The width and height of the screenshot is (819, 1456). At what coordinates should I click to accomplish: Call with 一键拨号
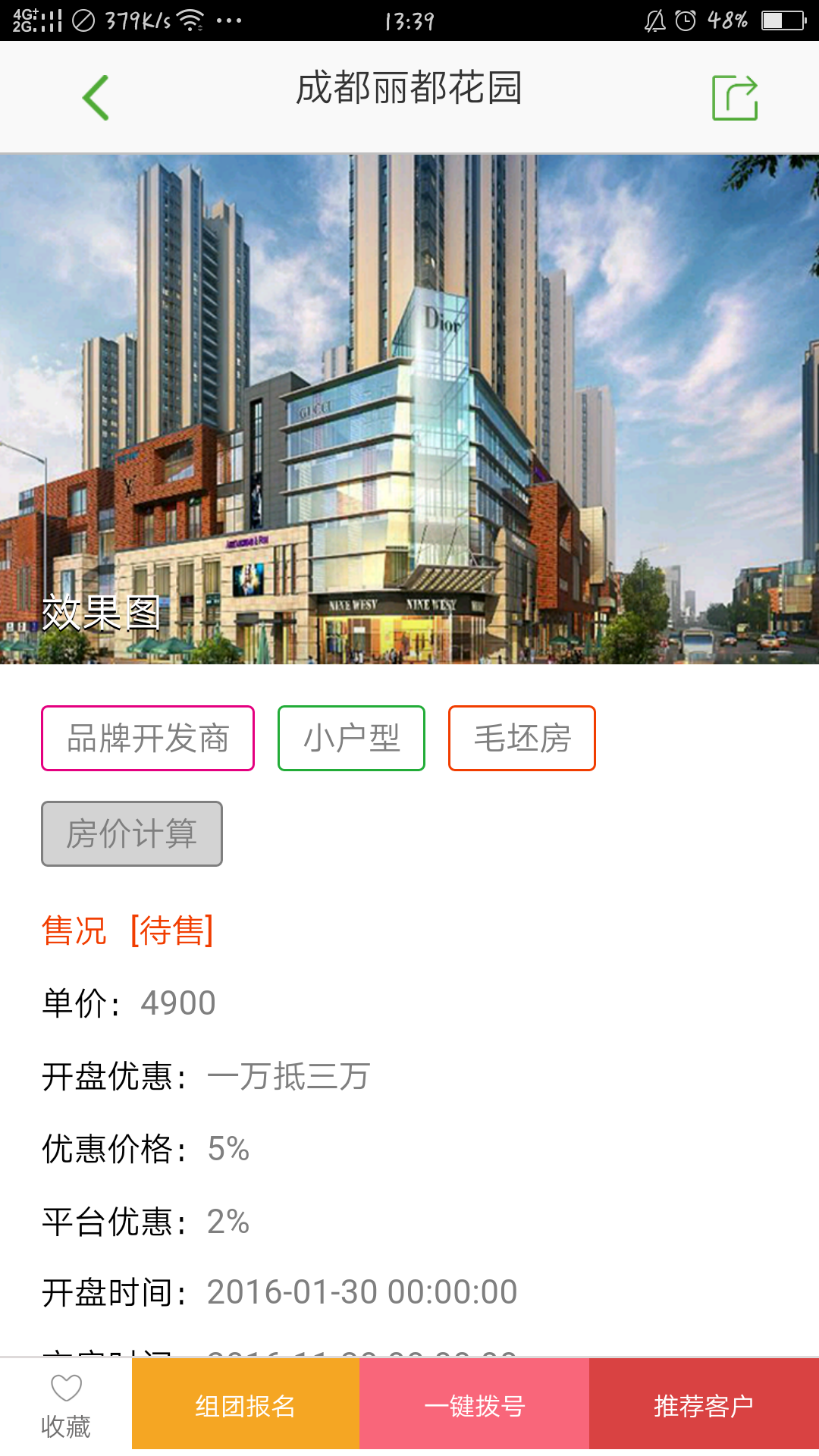tap(474, 1404)
